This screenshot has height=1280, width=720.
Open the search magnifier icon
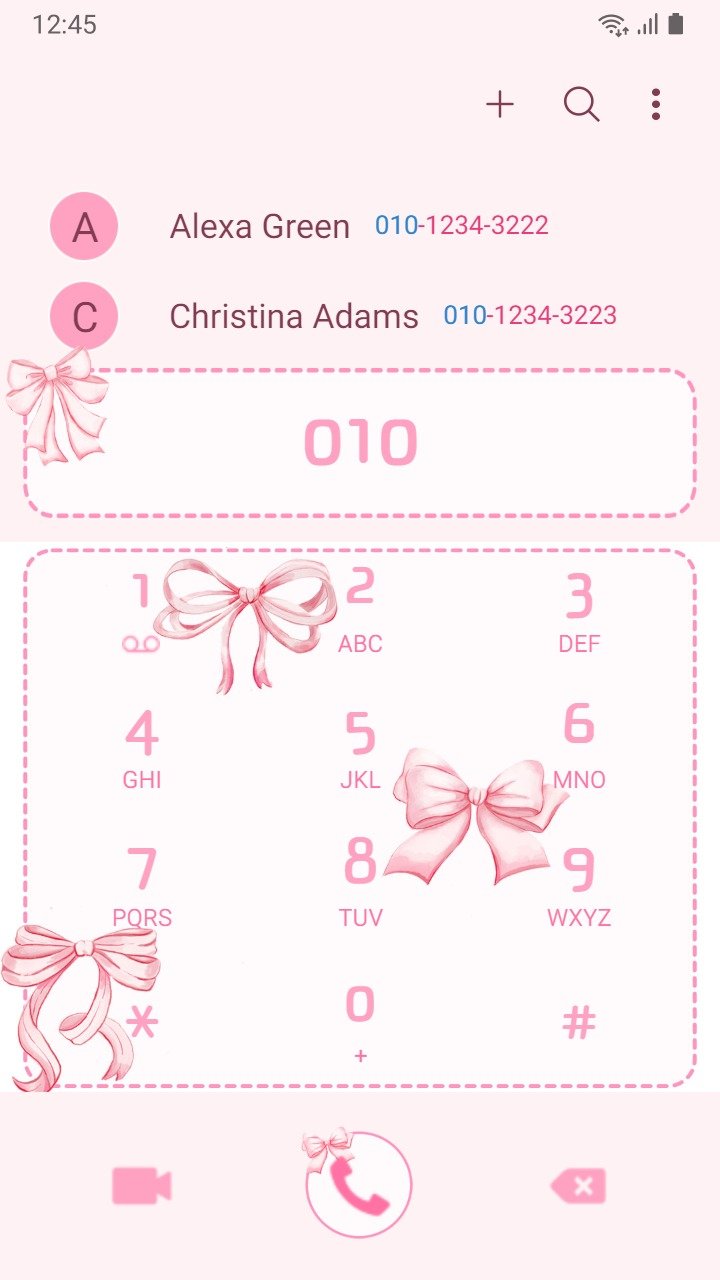point(581,104)
